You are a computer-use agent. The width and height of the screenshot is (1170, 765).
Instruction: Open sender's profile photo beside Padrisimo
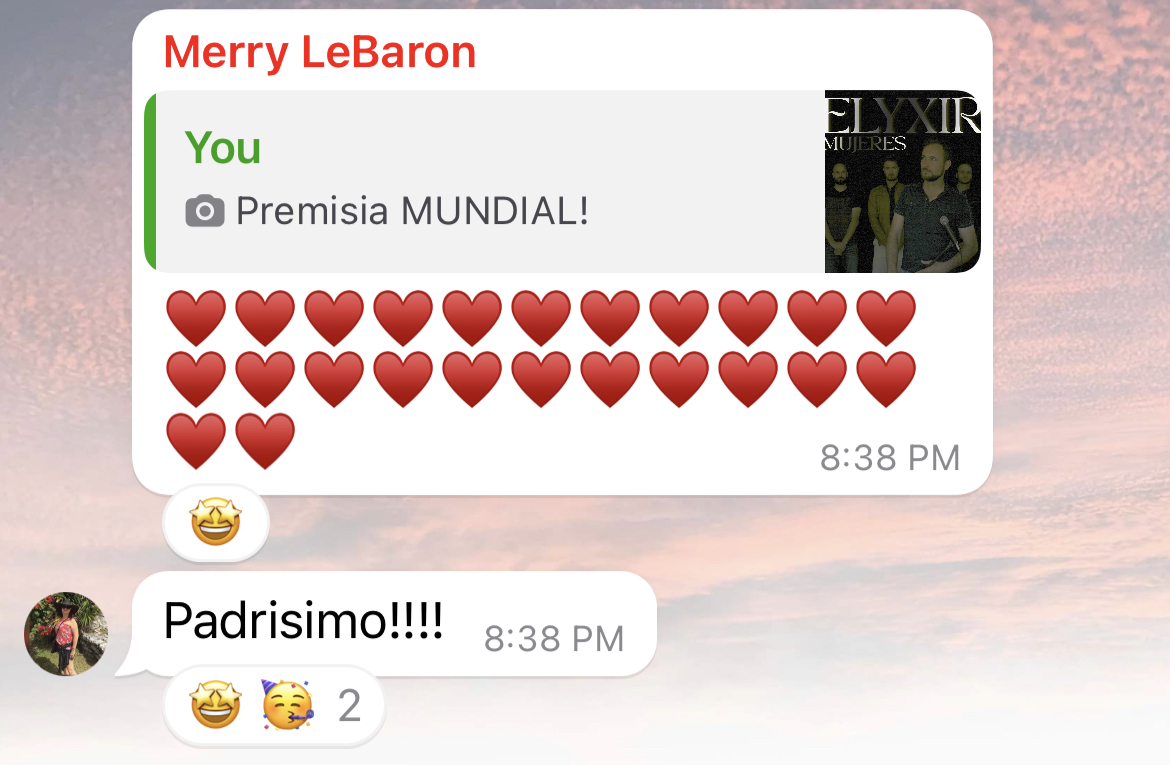(65, 634)
